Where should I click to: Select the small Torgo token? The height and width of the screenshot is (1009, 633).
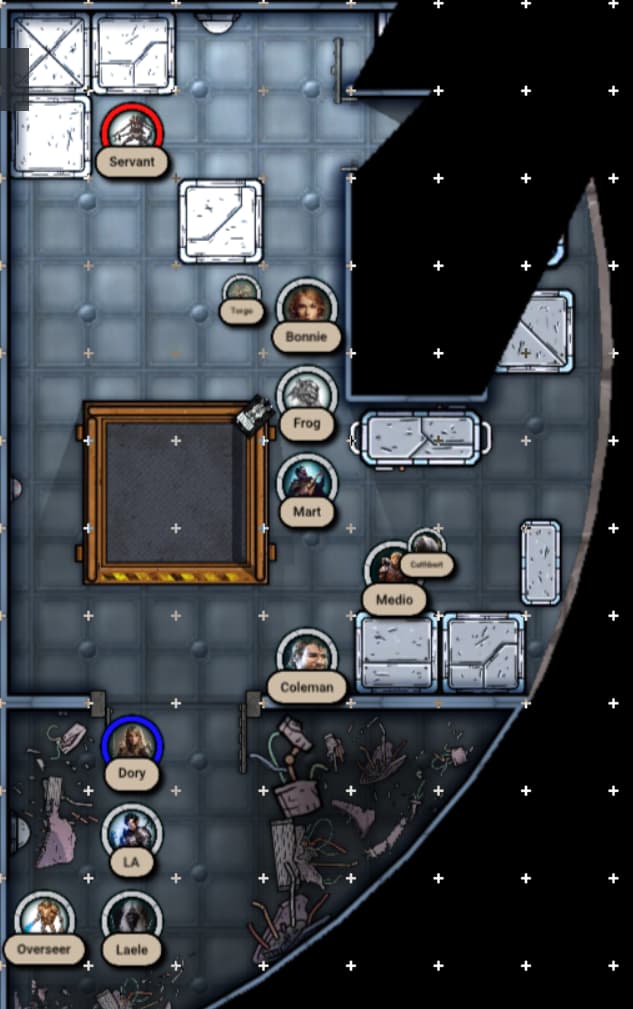(x=242, y=294)
